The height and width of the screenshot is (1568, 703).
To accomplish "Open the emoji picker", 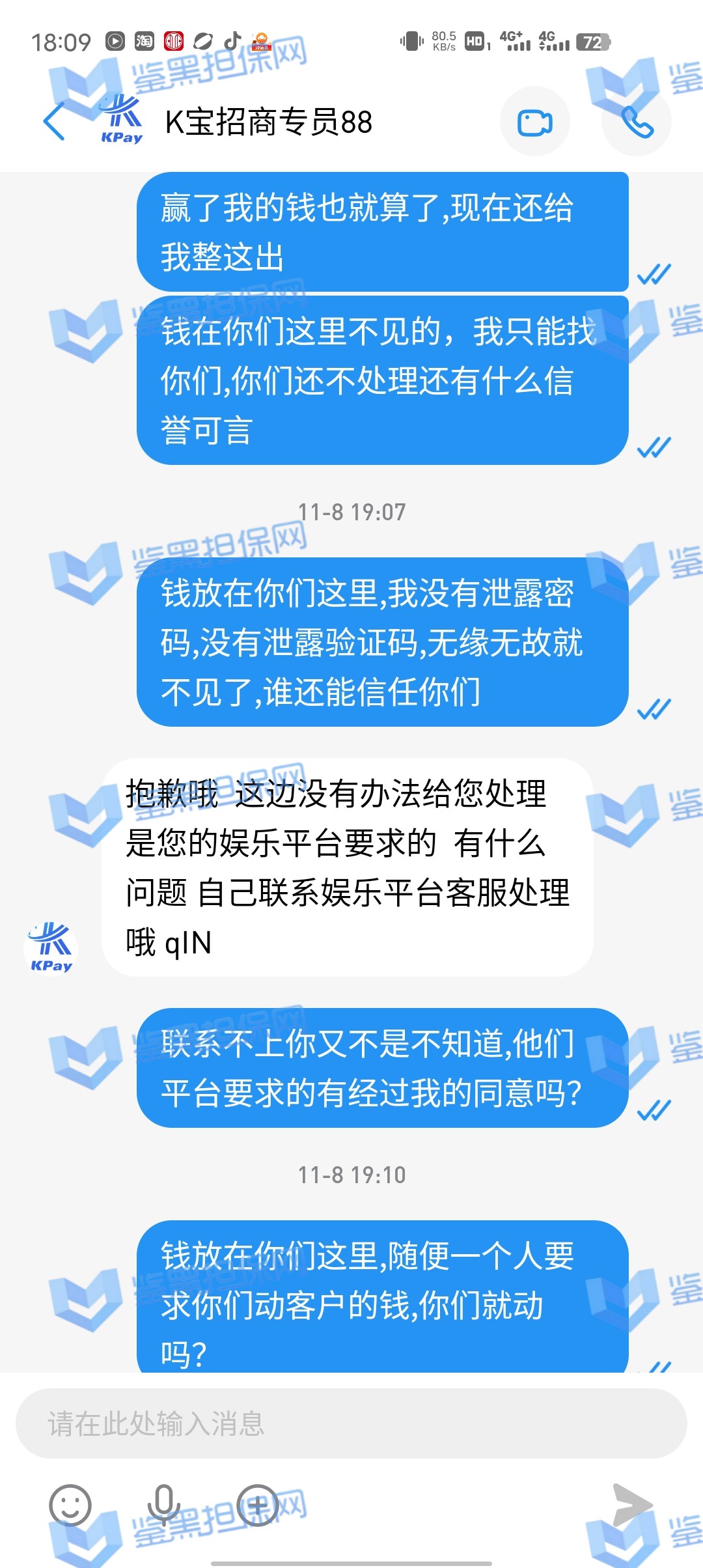I will (x=70, y=1505).
